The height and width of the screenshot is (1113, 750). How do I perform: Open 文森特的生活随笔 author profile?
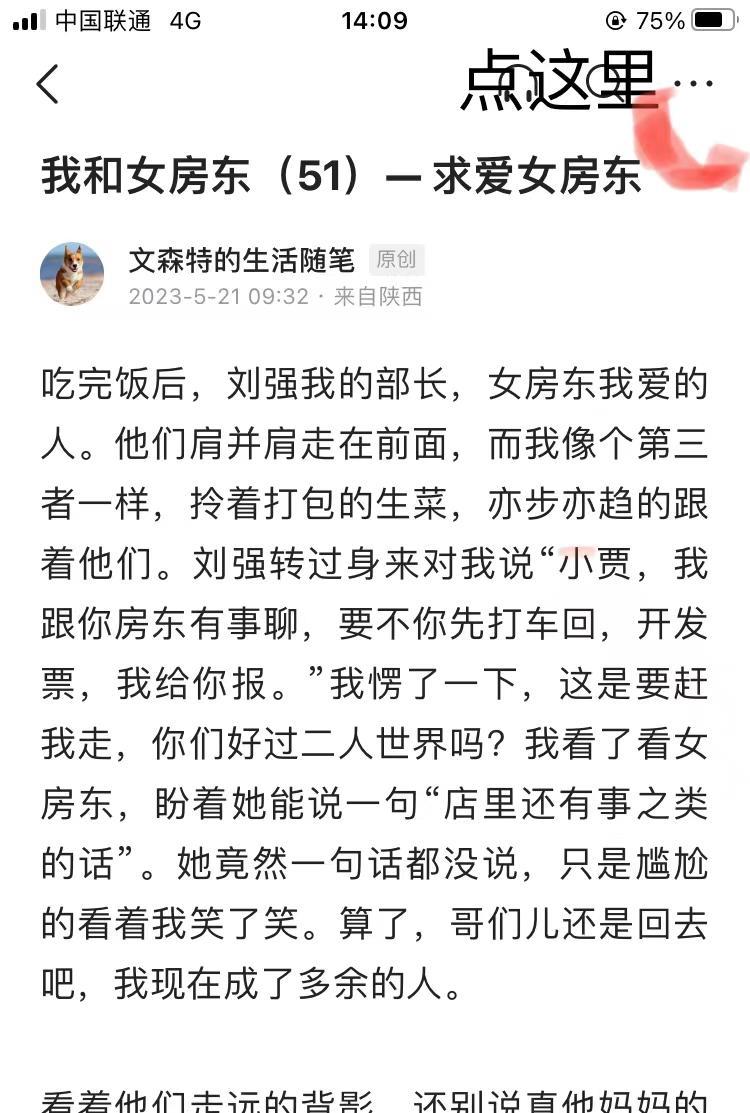click(241, 260)
